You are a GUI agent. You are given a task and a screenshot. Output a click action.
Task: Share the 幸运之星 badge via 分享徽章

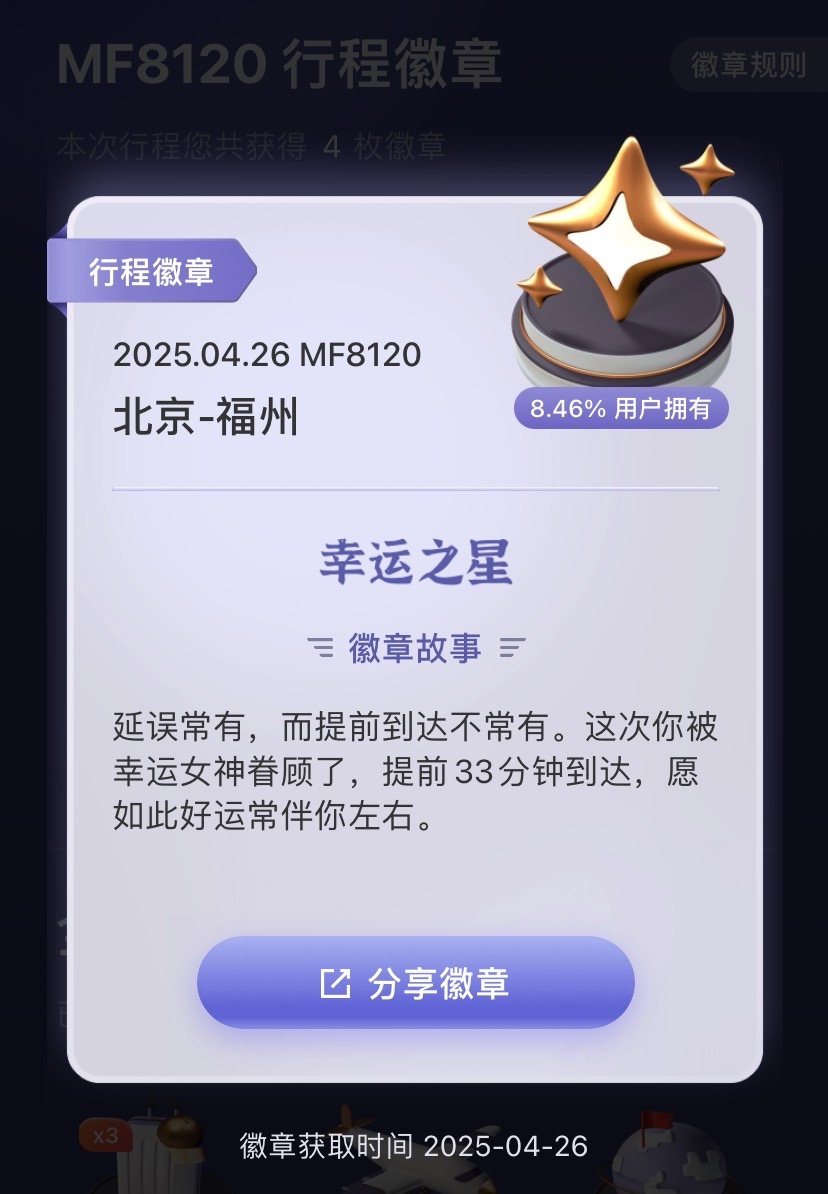[415, 983]
